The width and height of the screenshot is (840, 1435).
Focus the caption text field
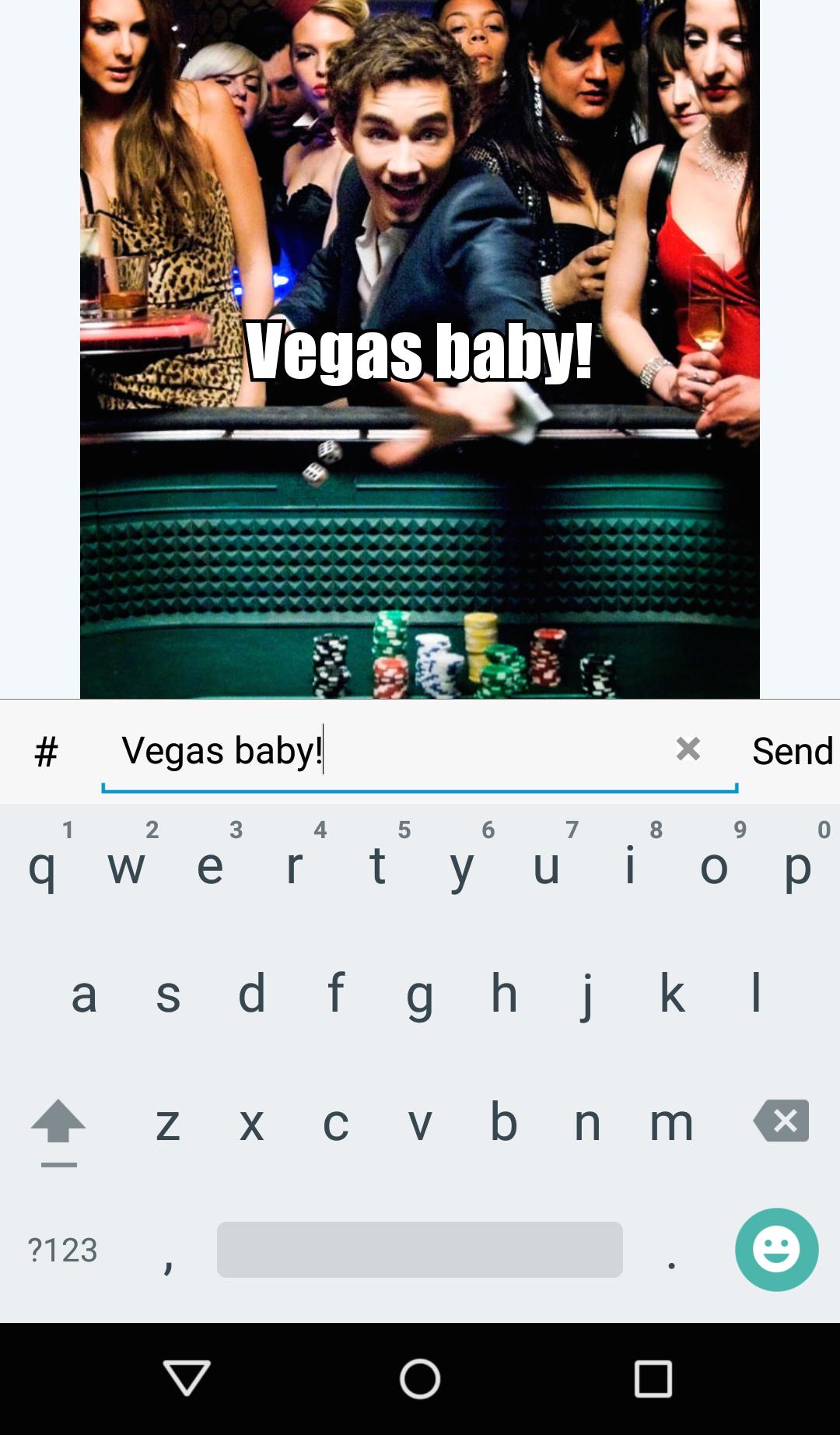pyautogui.click(x=381, y=752)
